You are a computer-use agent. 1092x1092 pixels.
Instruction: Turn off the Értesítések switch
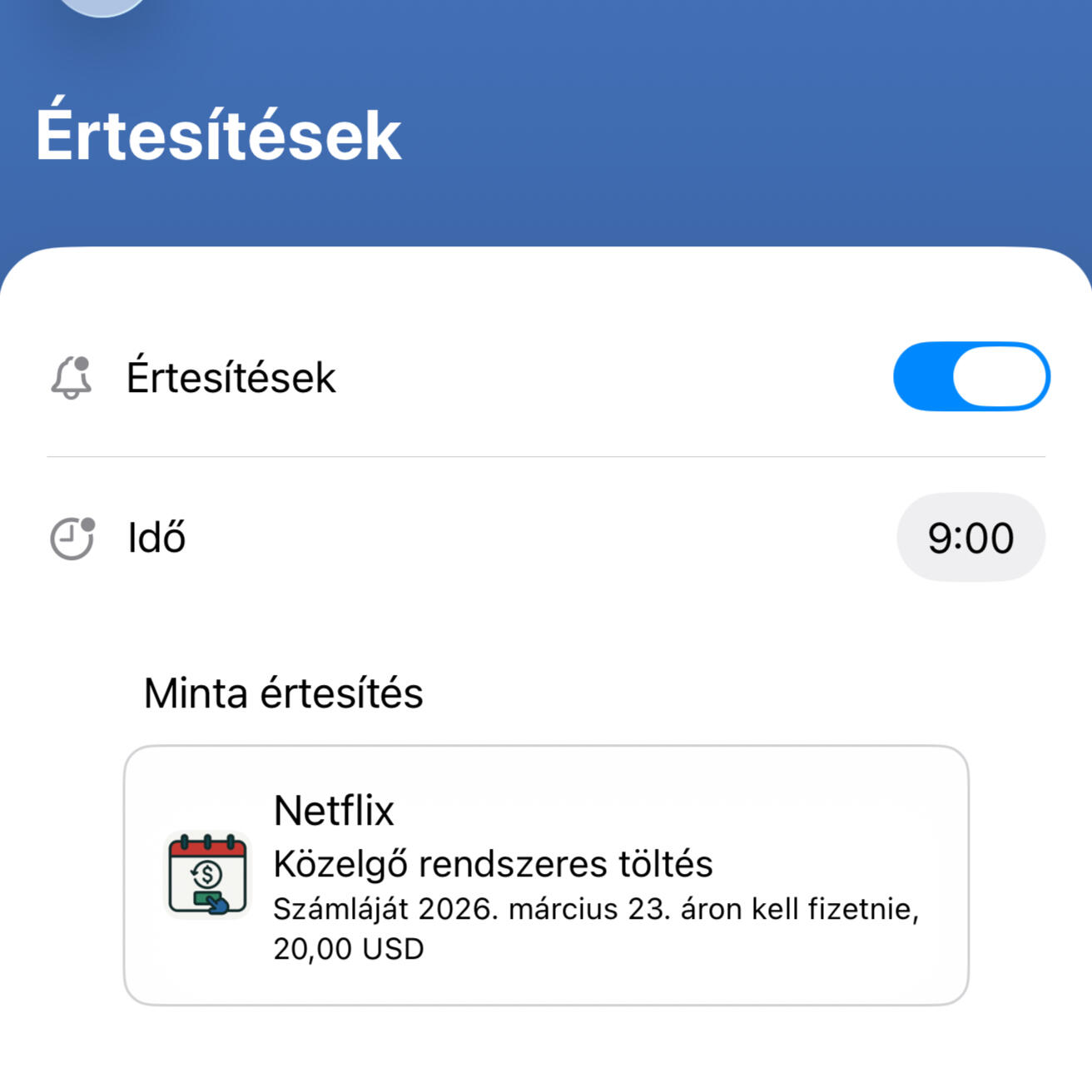coord(970,376)
